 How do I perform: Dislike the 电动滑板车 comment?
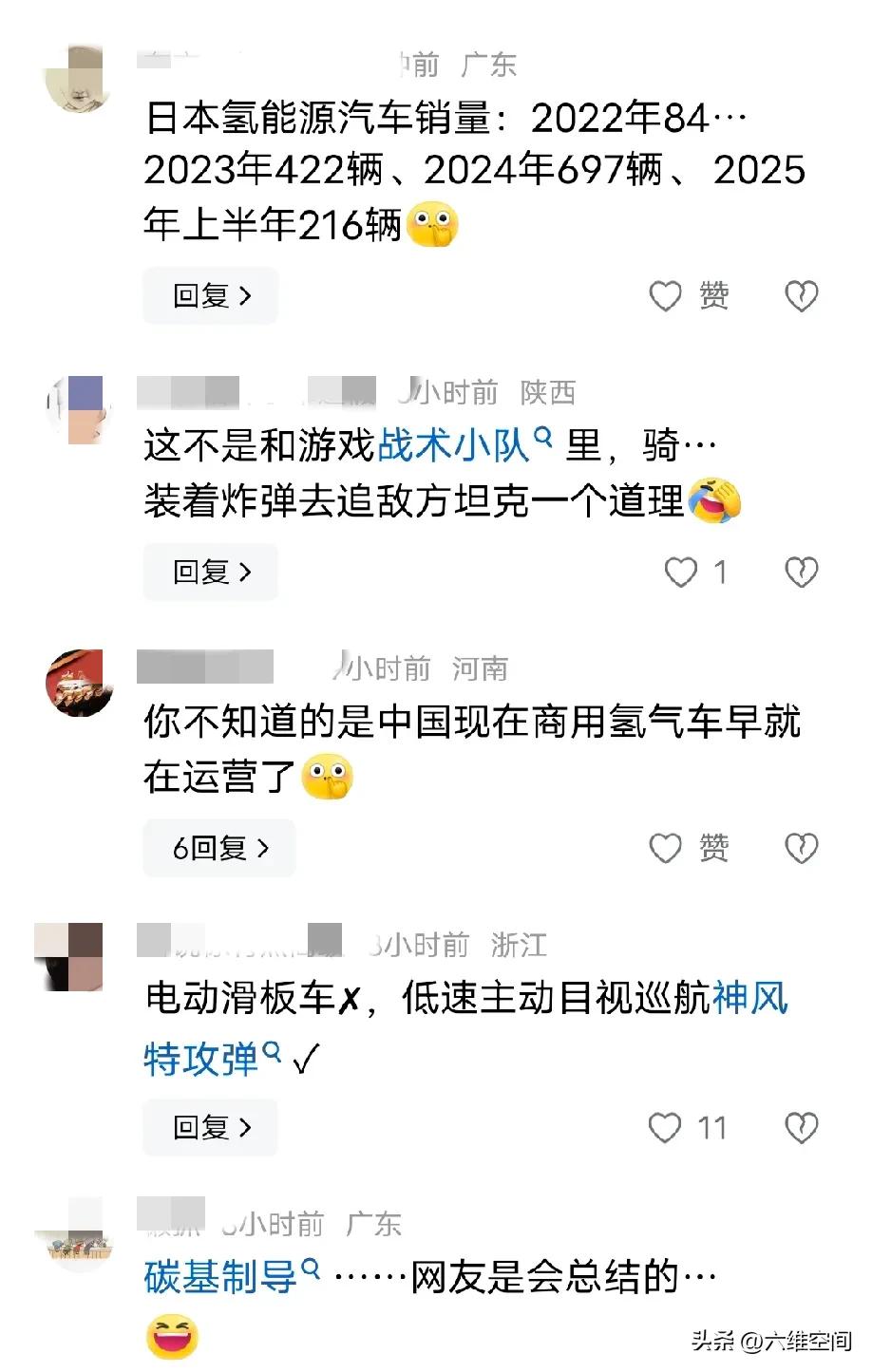pos(801,1127)
